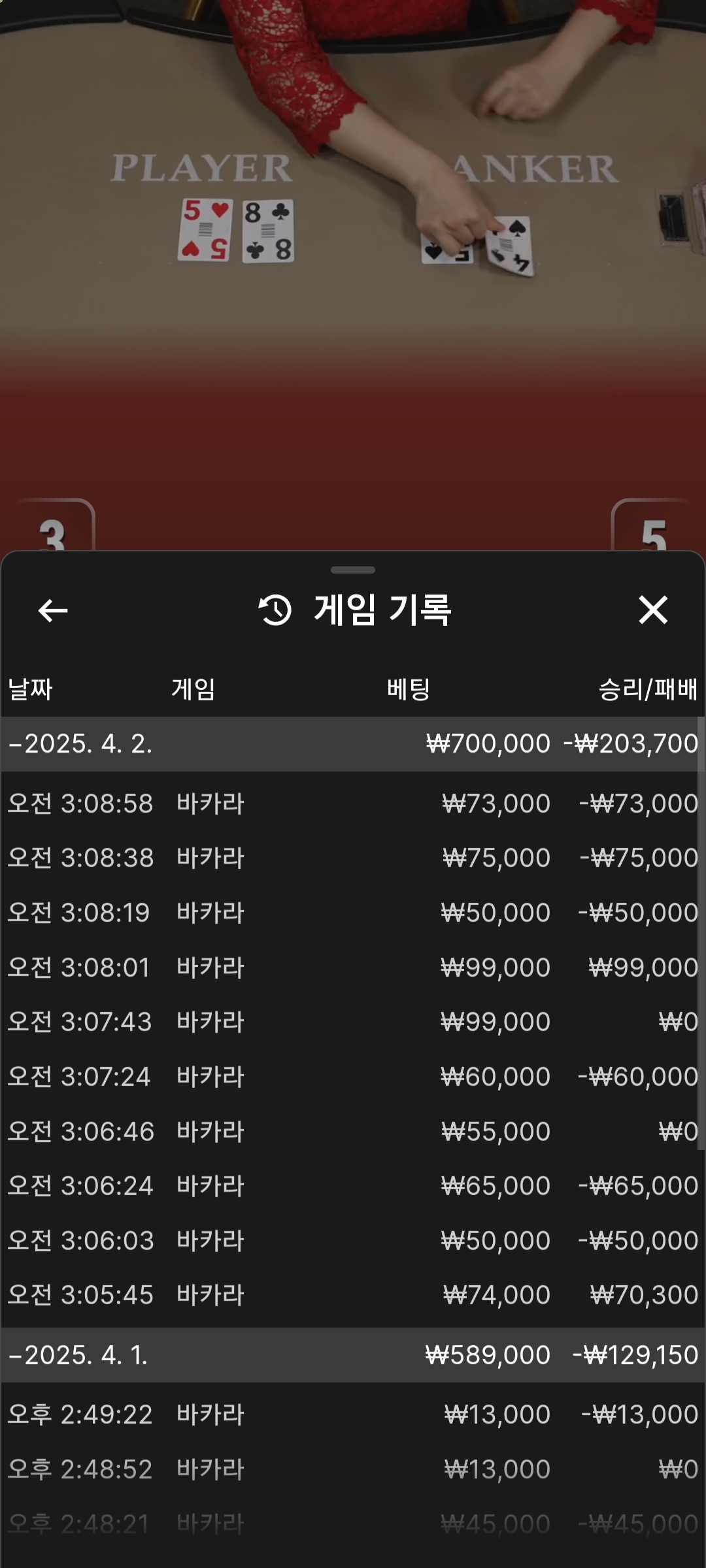
Task: Open the 오전 3:08:19 baccarat record
Action: point(353,913)
